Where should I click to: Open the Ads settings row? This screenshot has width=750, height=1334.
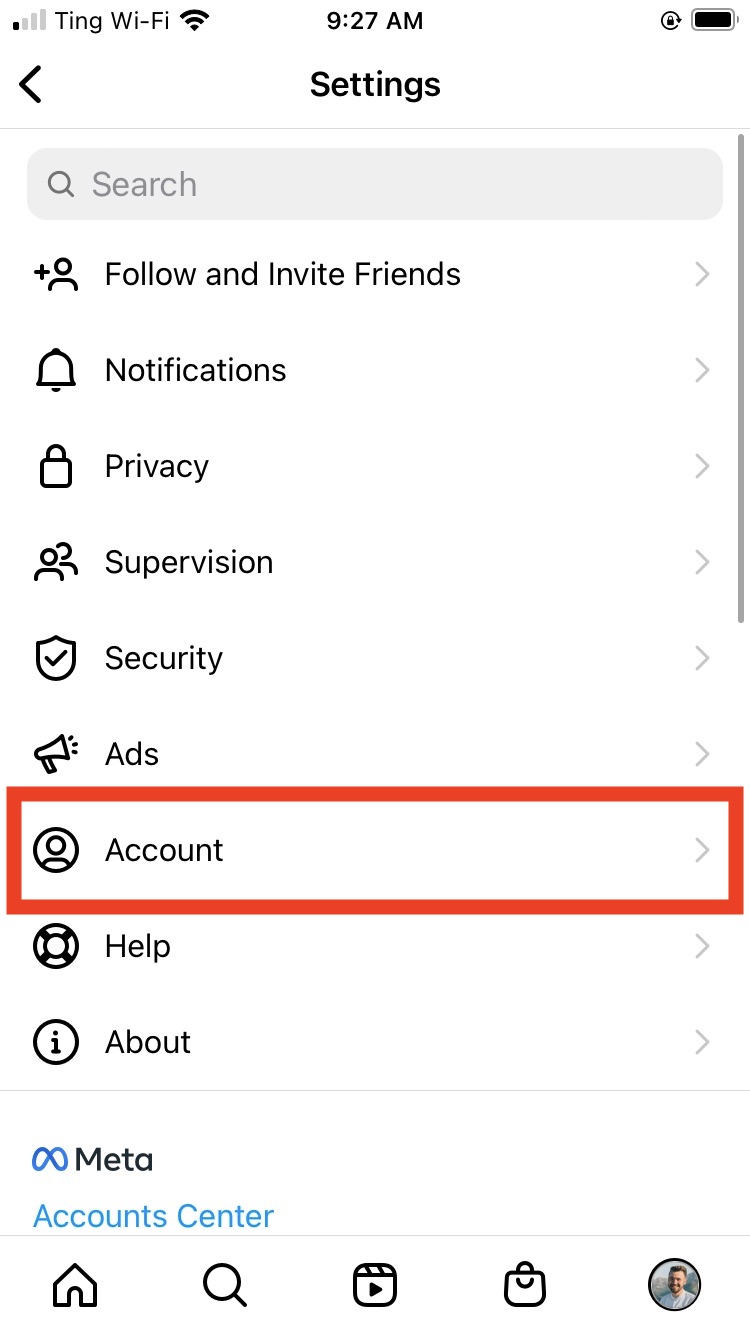(x=375, y=754)
